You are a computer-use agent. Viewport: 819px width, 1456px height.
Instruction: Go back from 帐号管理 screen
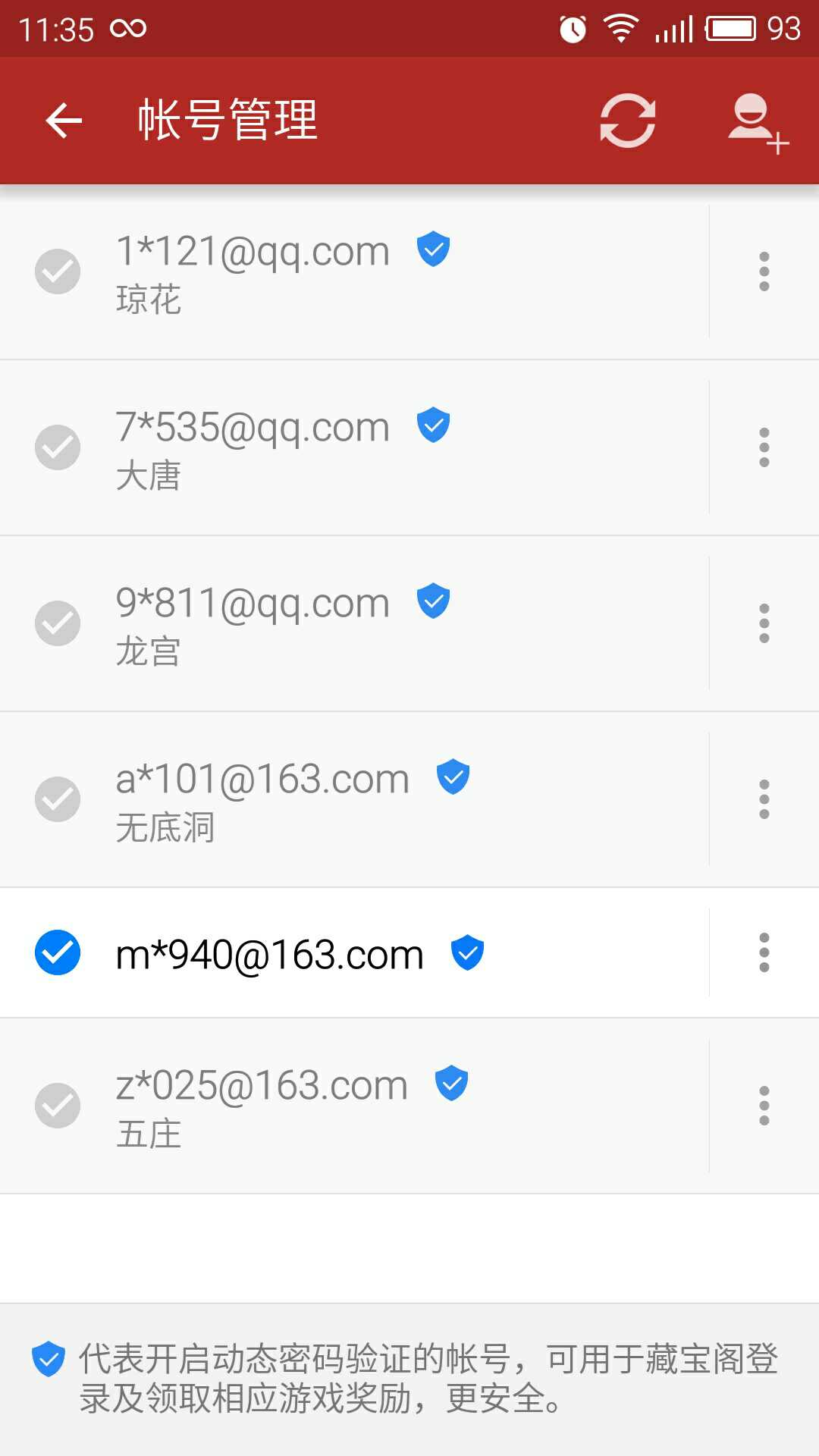64,121
